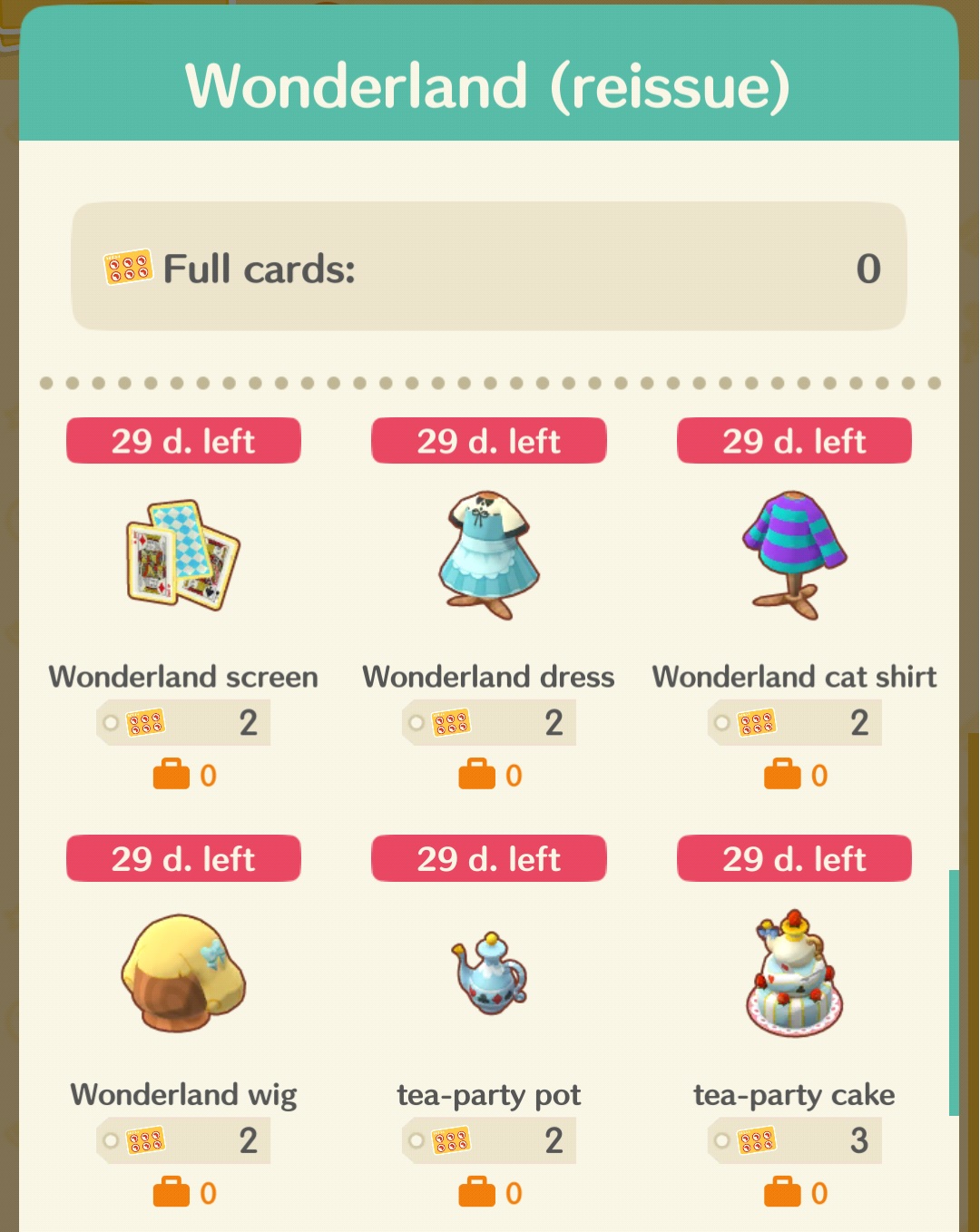
Task: Open the Wonderland screen item
Action: (x=183, y=555)
